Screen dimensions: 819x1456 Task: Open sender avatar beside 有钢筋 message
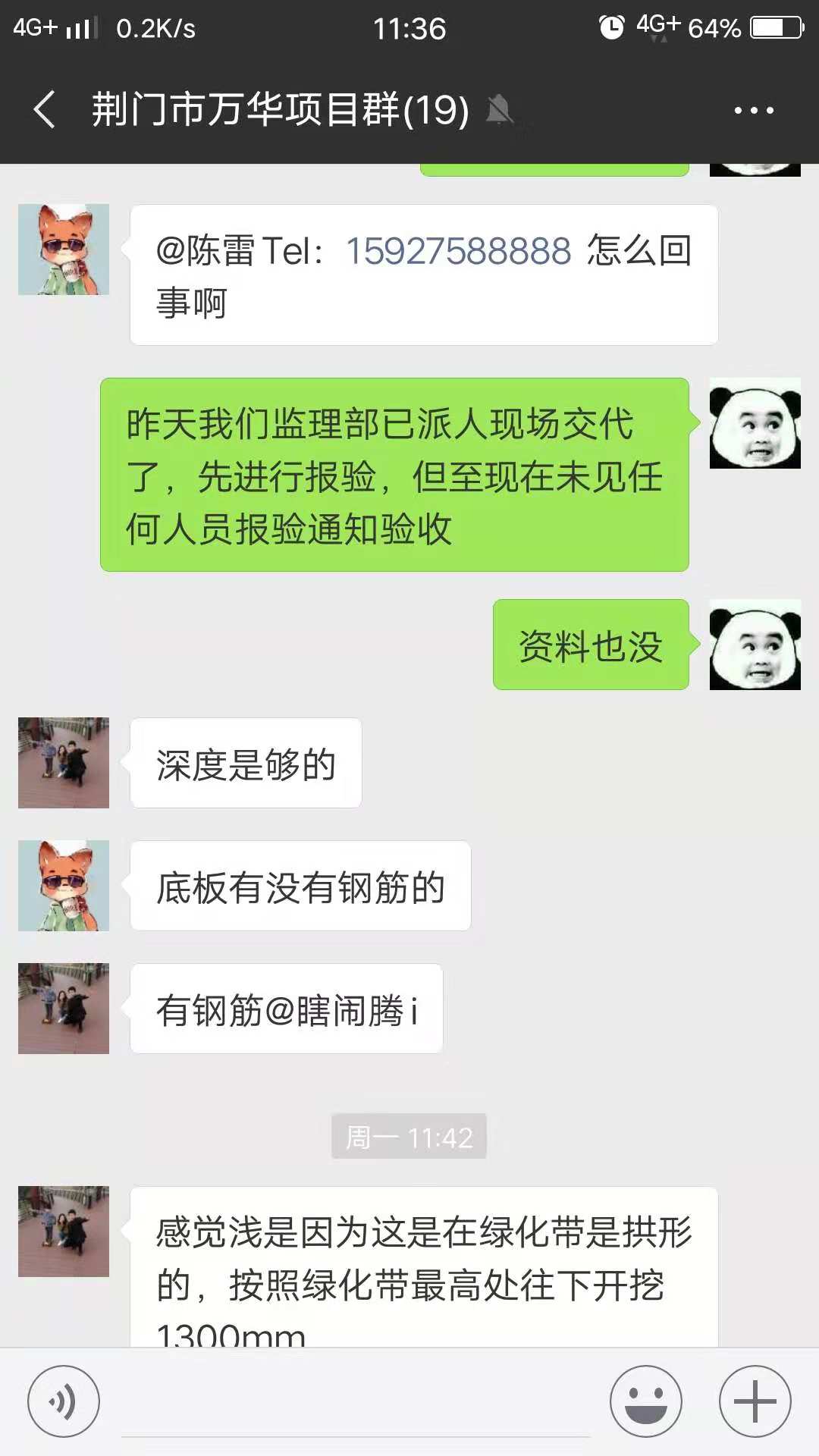(64, 1009)
